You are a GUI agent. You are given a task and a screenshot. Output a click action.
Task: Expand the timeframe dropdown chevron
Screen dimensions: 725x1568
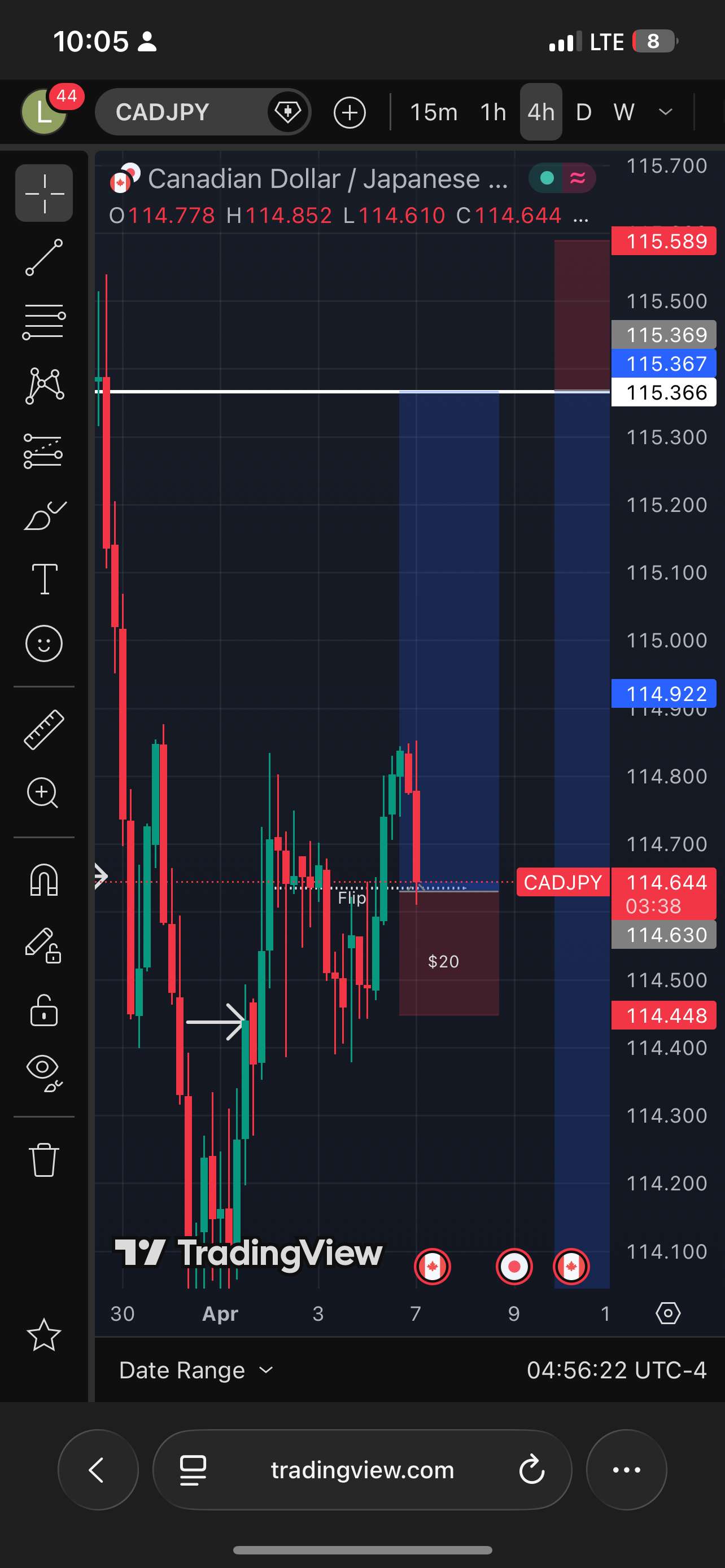click(666, 113)
